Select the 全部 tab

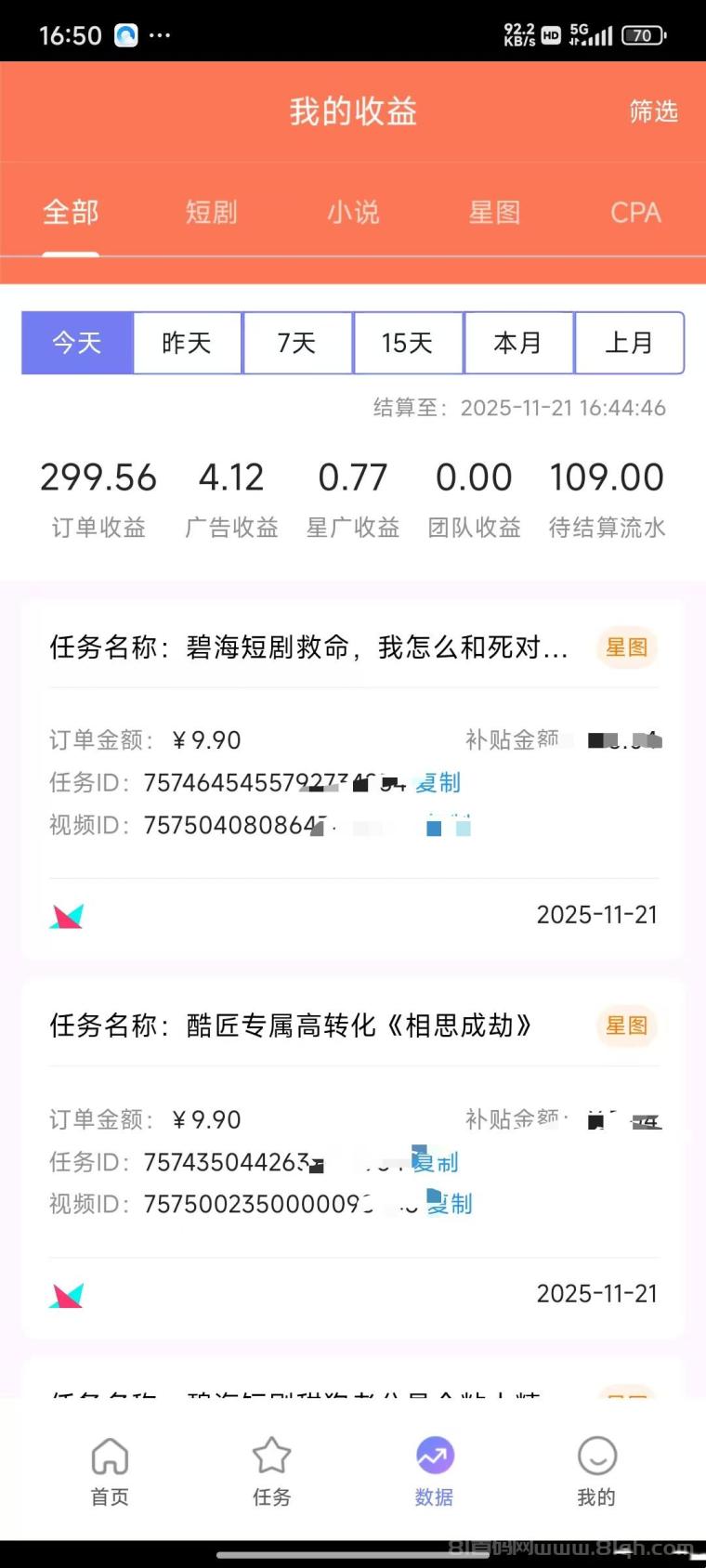pos(71,213)
